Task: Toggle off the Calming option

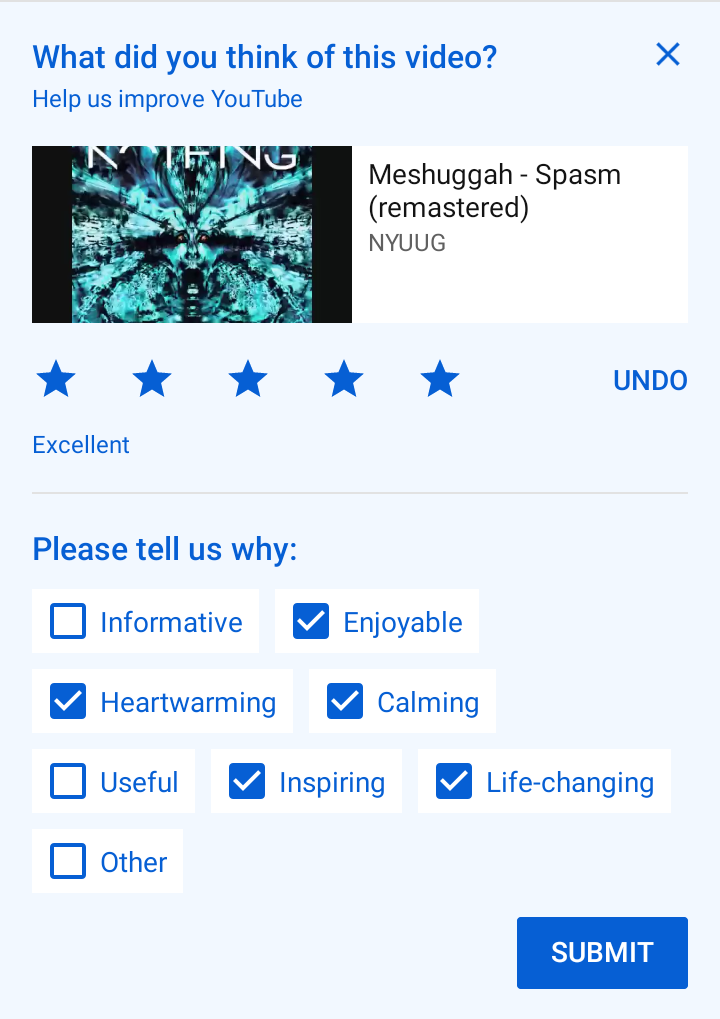Action: pos(344,701)
